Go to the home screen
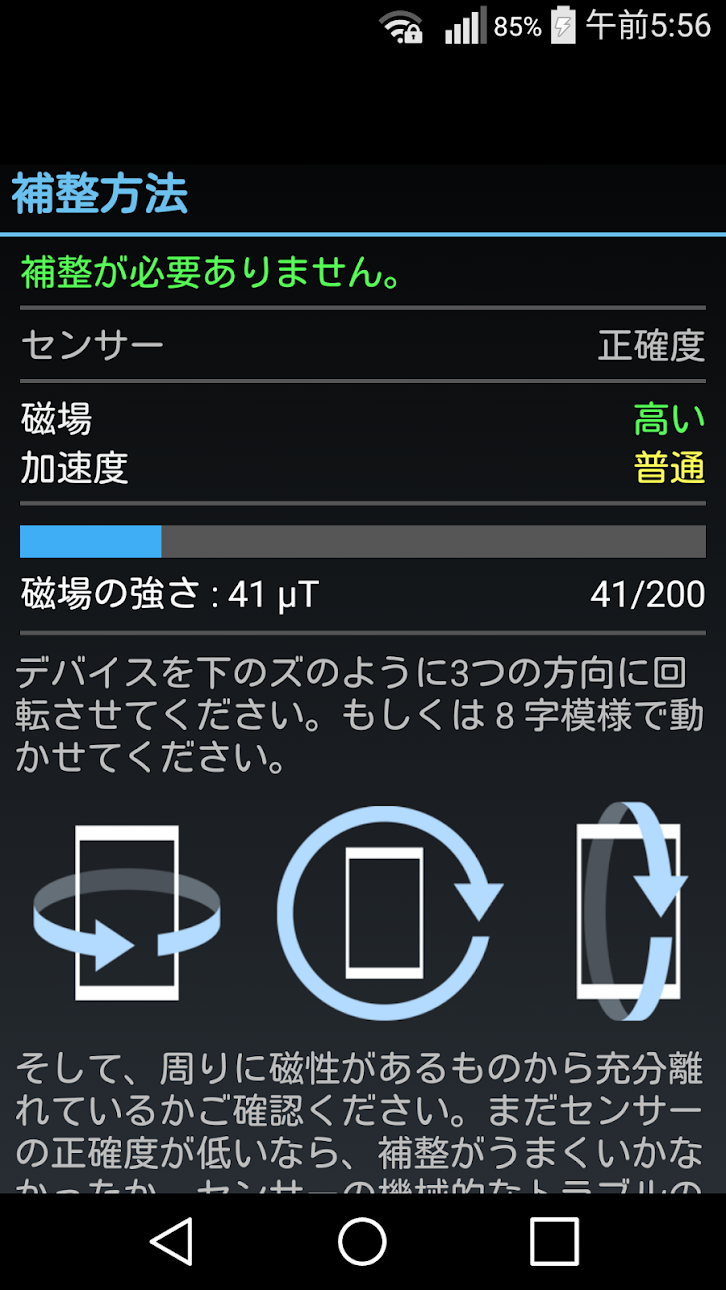726x1290 pixels. pyautogui.click(x=362, y=1241)
